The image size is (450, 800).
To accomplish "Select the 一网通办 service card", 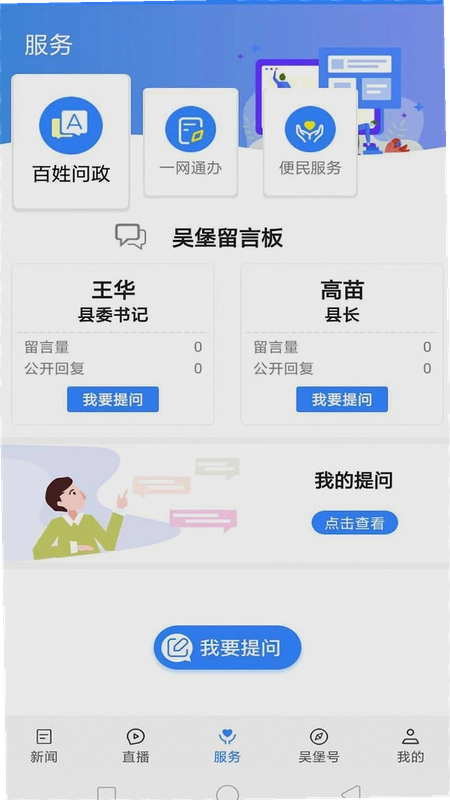I will point(190,142).
